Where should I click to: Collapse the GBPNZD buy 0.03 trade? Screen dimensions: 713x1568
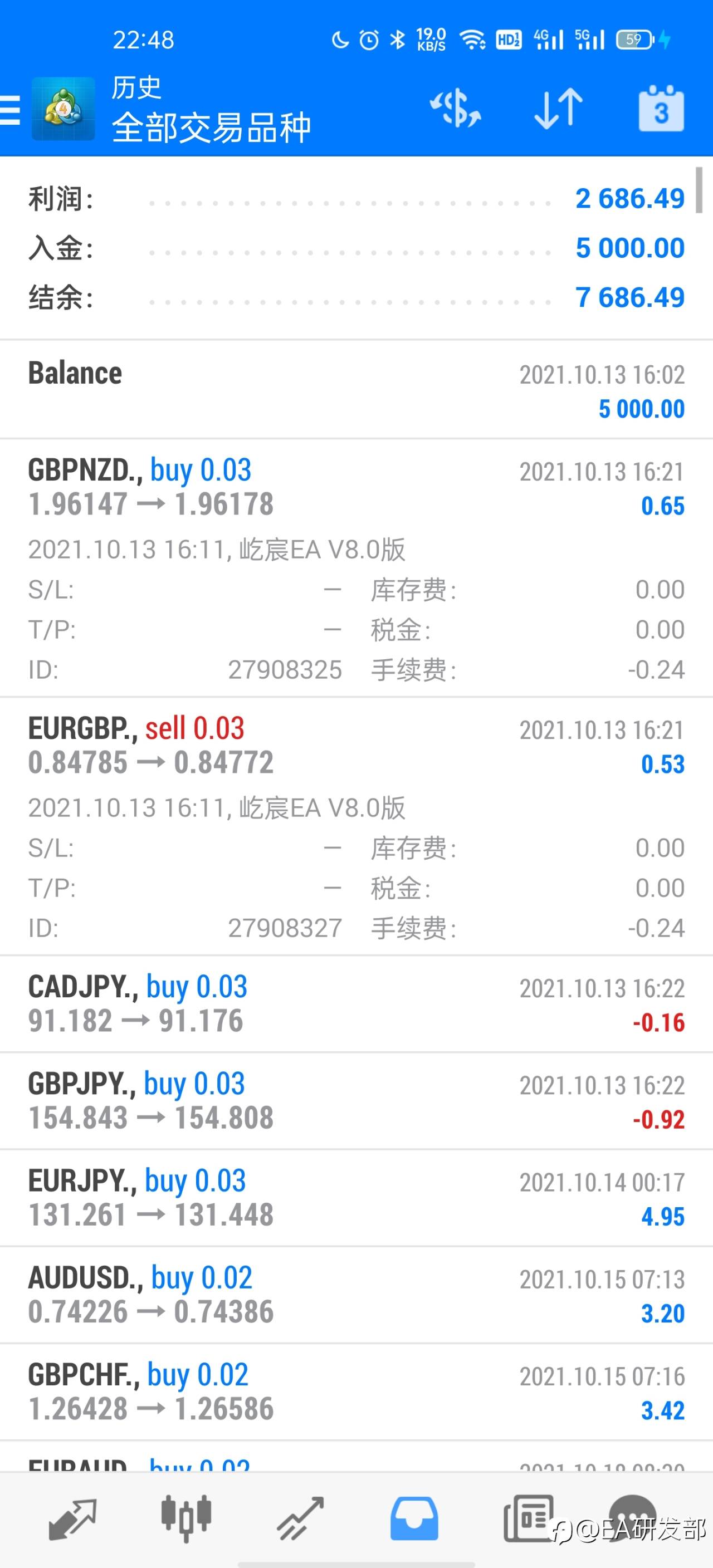tap(356, 569)
